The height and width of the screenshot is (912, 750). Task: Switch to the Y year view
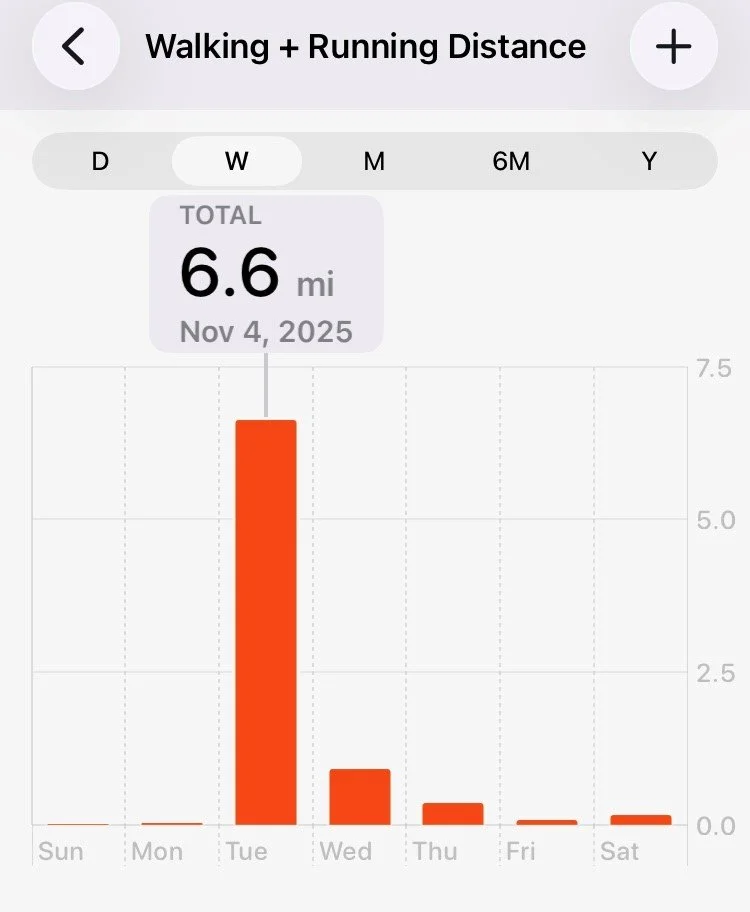(x=649, y=161)
